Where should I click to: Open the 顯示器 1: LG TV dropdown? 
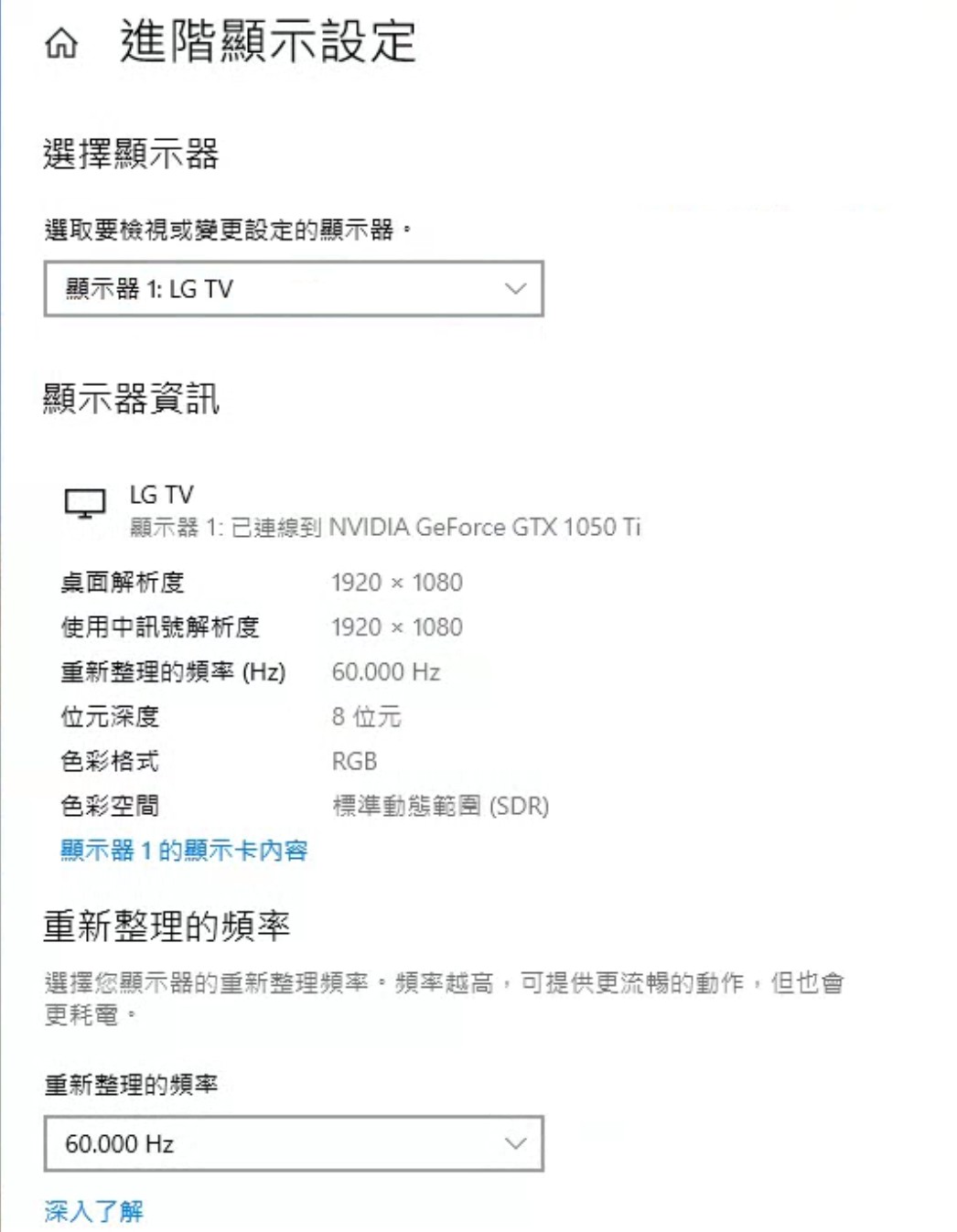[293, 289]
